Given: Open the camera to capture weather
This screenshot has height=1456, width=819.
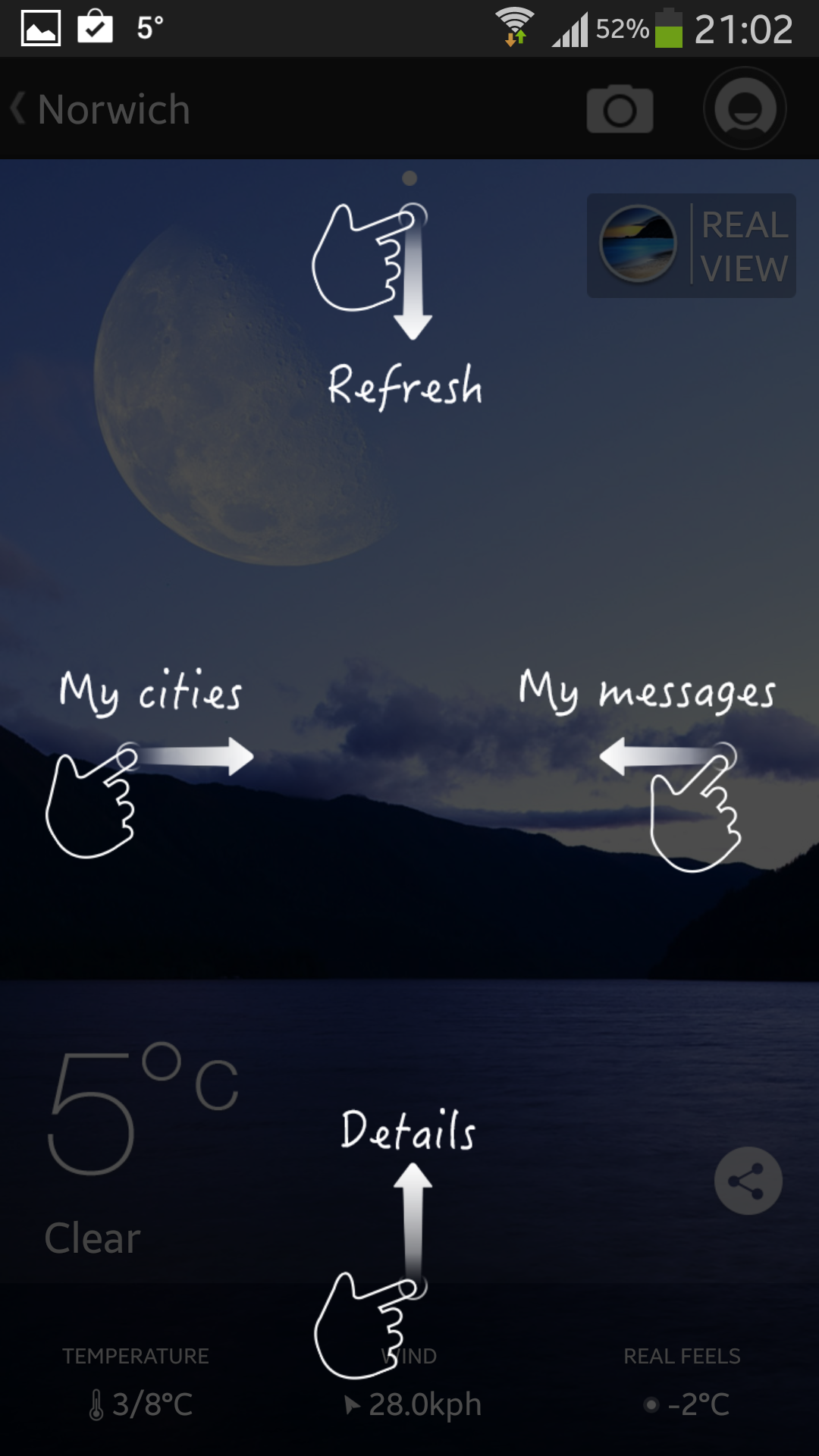Looking at the screenshot, I should [620, 110].
